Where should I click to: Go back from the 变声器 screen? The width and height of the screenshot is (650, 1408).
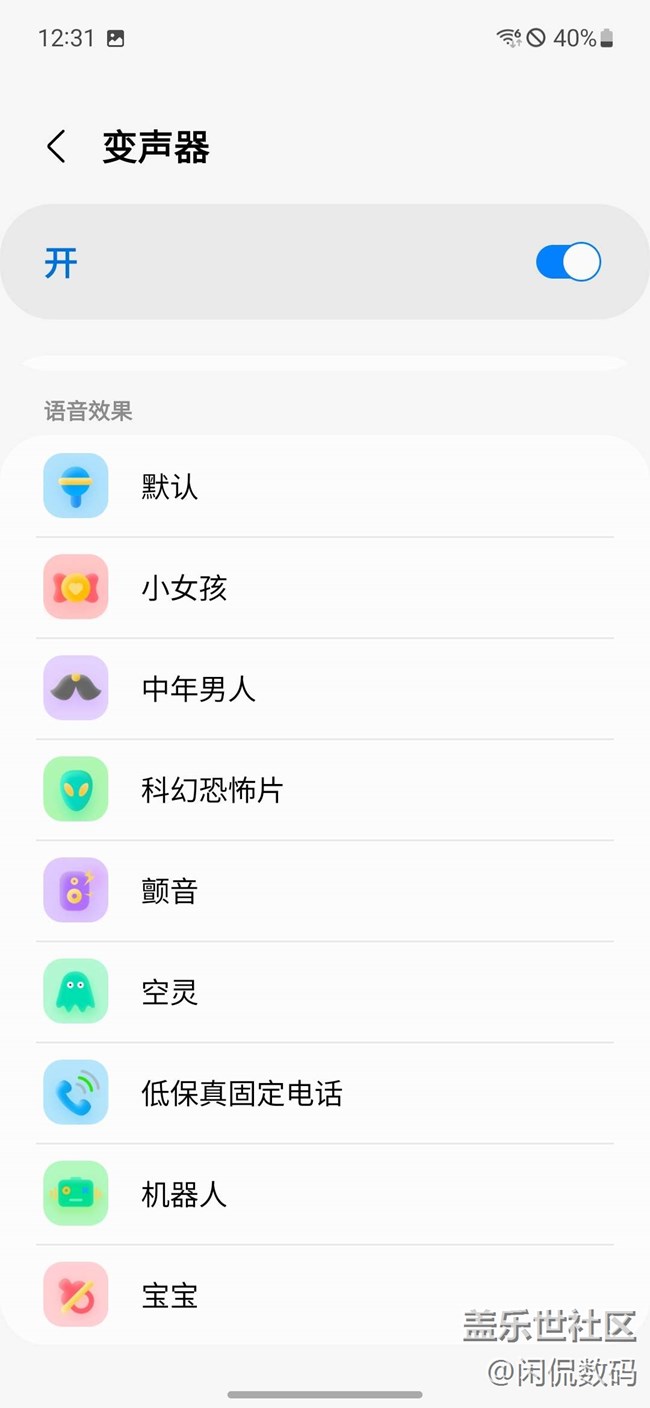(x=57, y=147)
